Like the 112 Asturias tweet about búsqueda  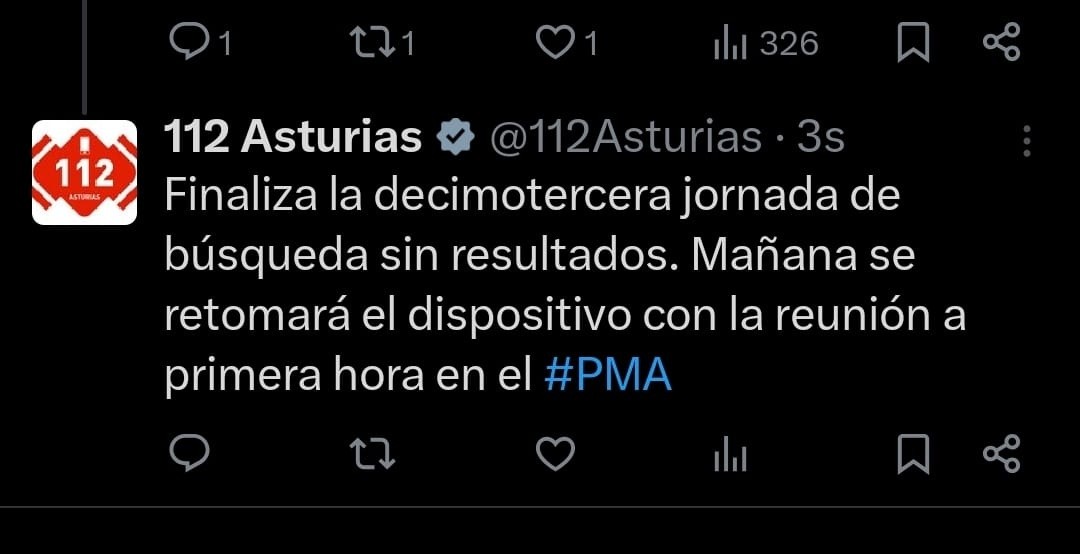[555, 455]
